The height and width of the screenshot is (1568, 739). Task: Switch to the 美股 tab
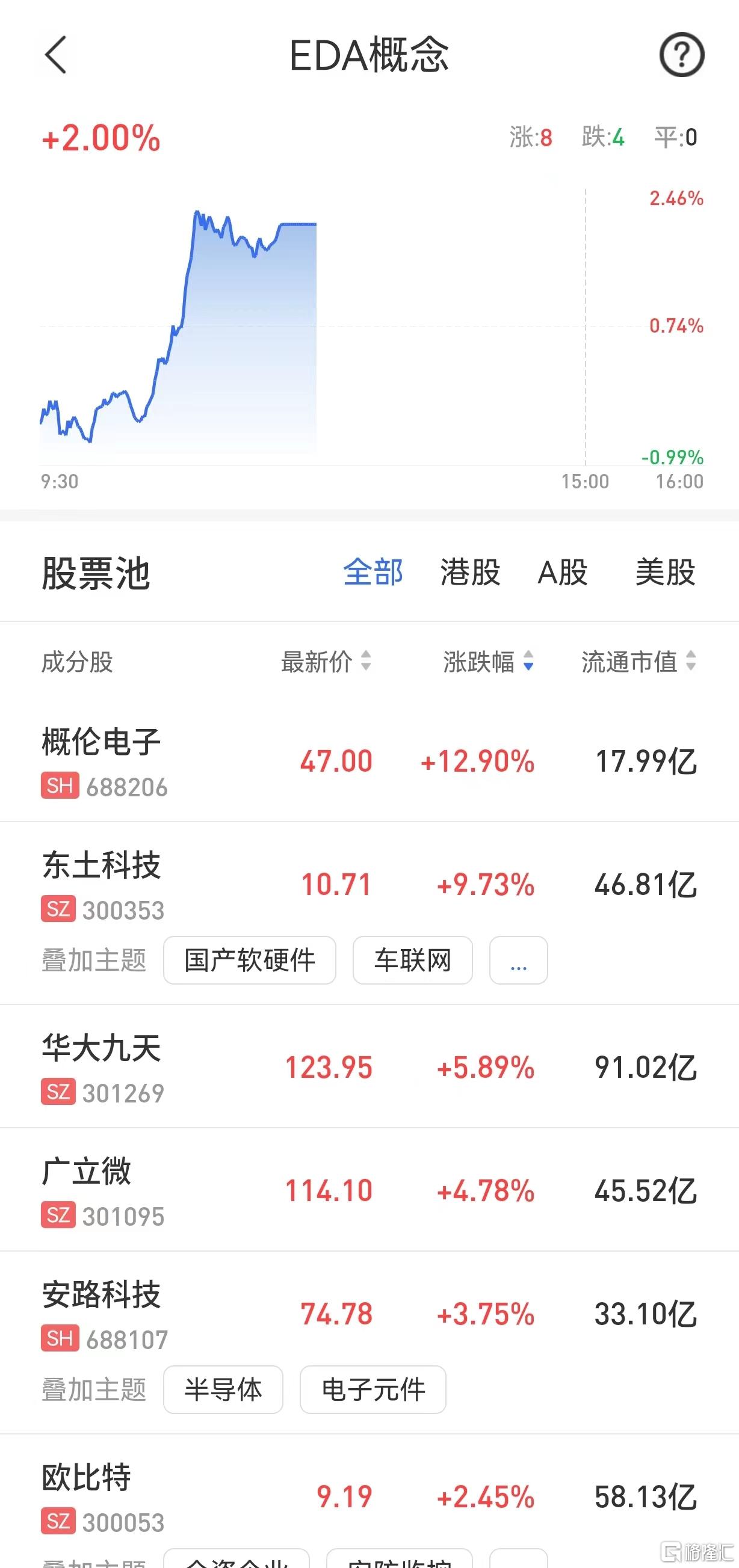click(664, 572)
